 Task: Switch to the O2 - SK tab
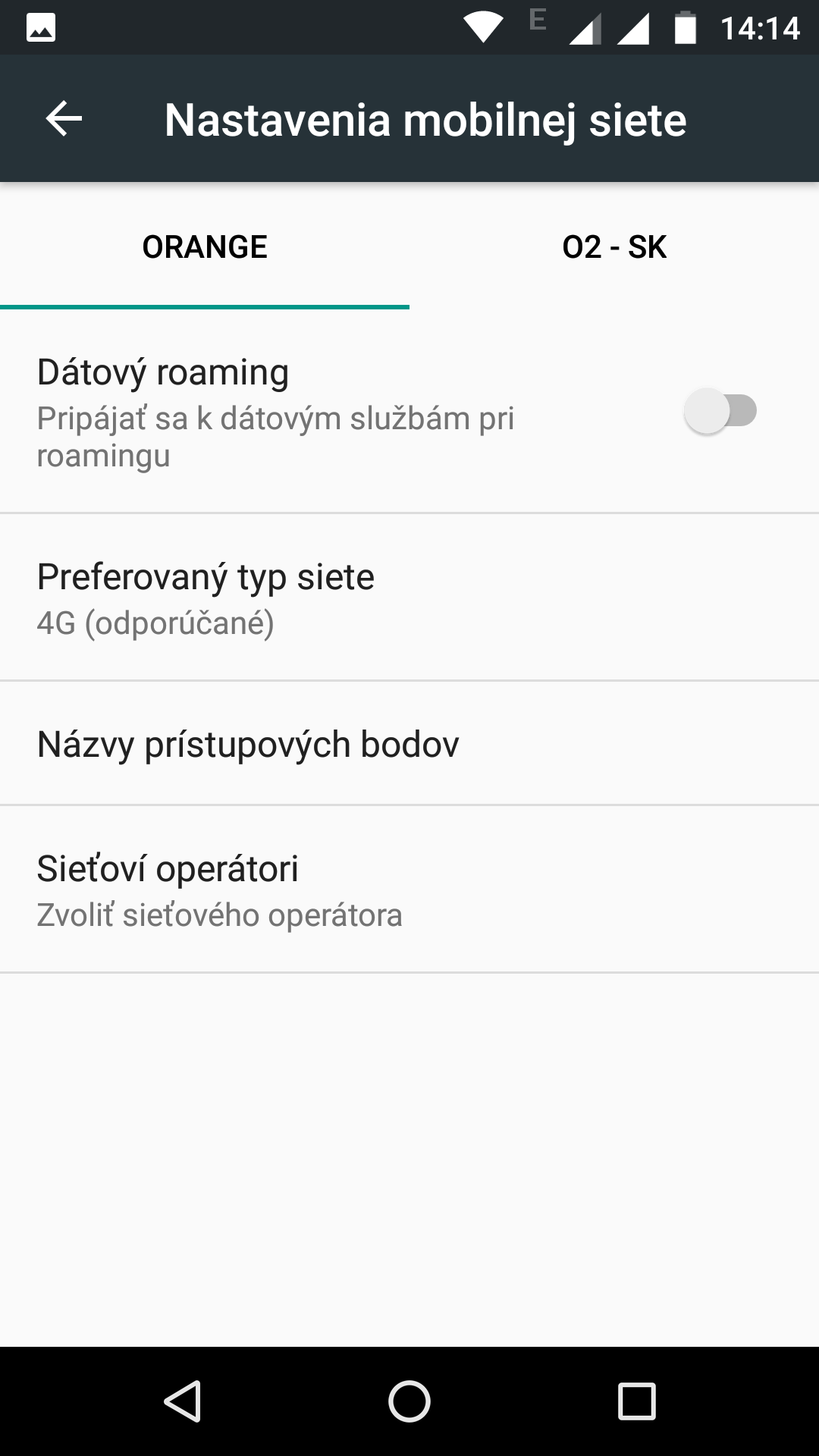coord(614,247)
